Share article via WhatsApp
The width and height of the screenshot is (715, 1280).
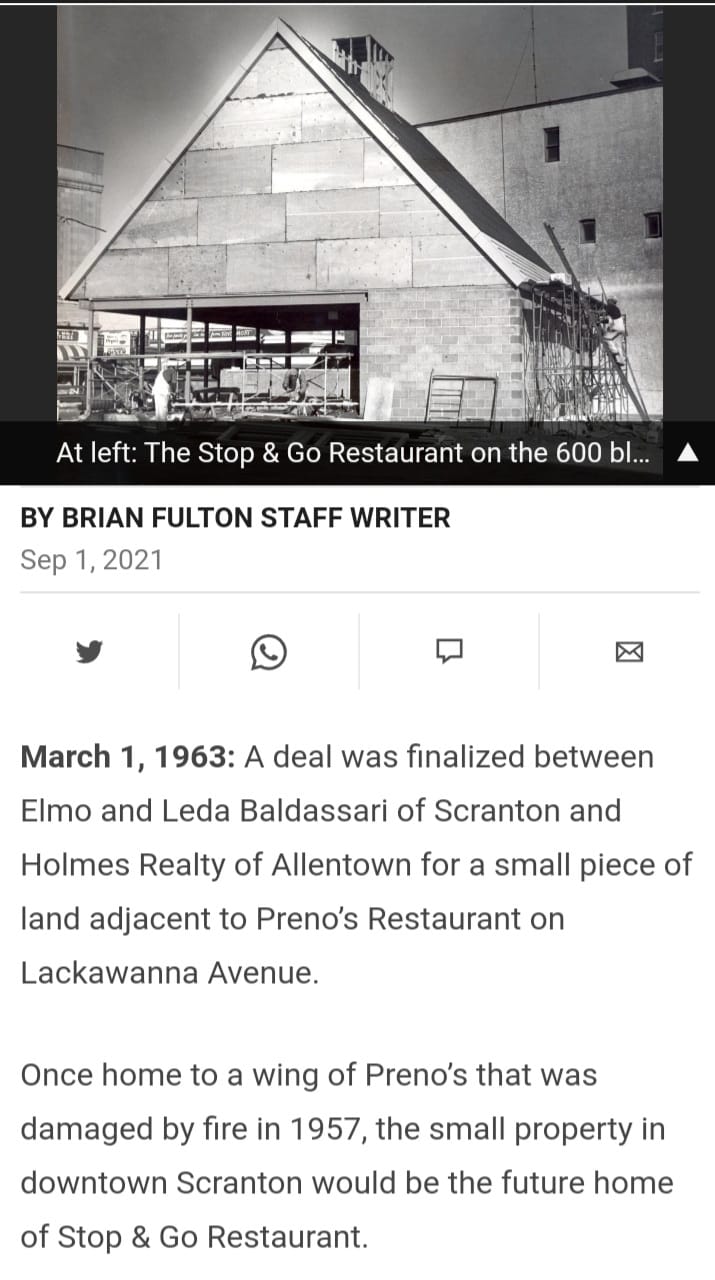(268, 652)
